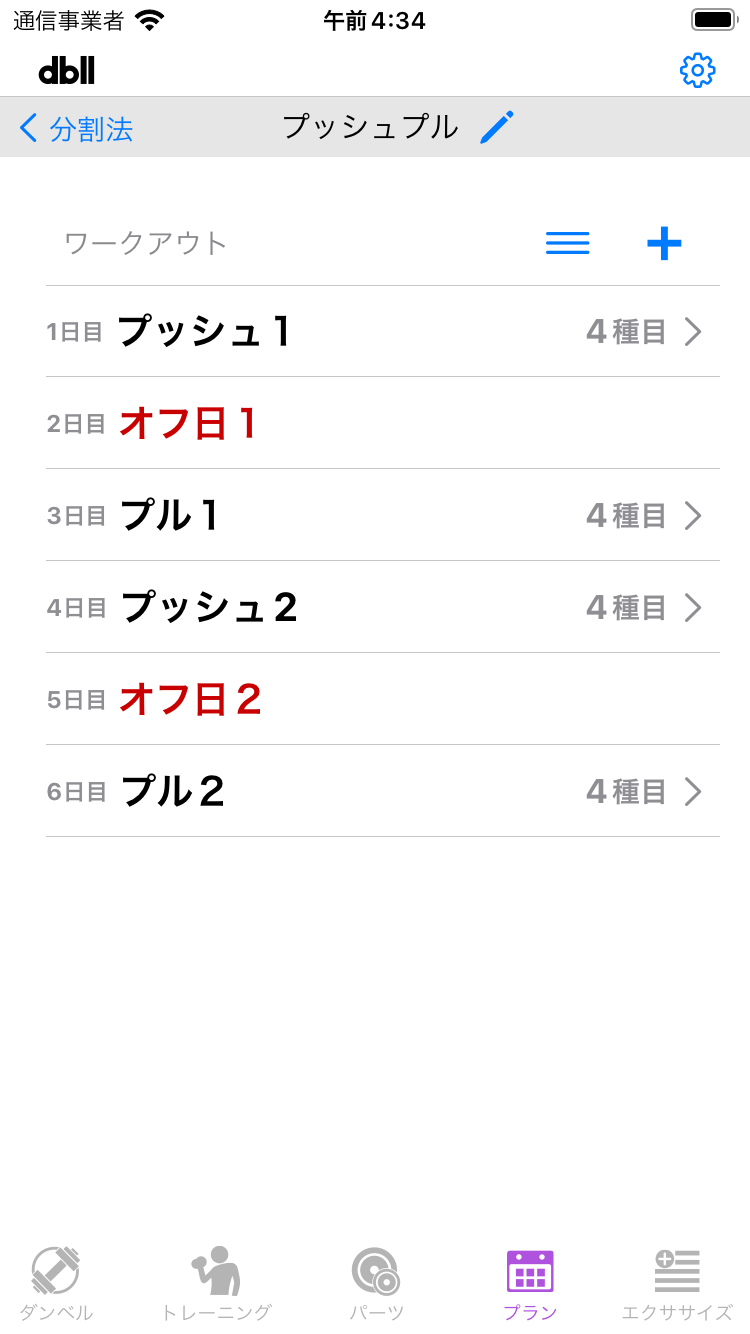Tap the reorder workouts icon
Viewport: 750px width, 1334px height.
(x=567, y=243)
